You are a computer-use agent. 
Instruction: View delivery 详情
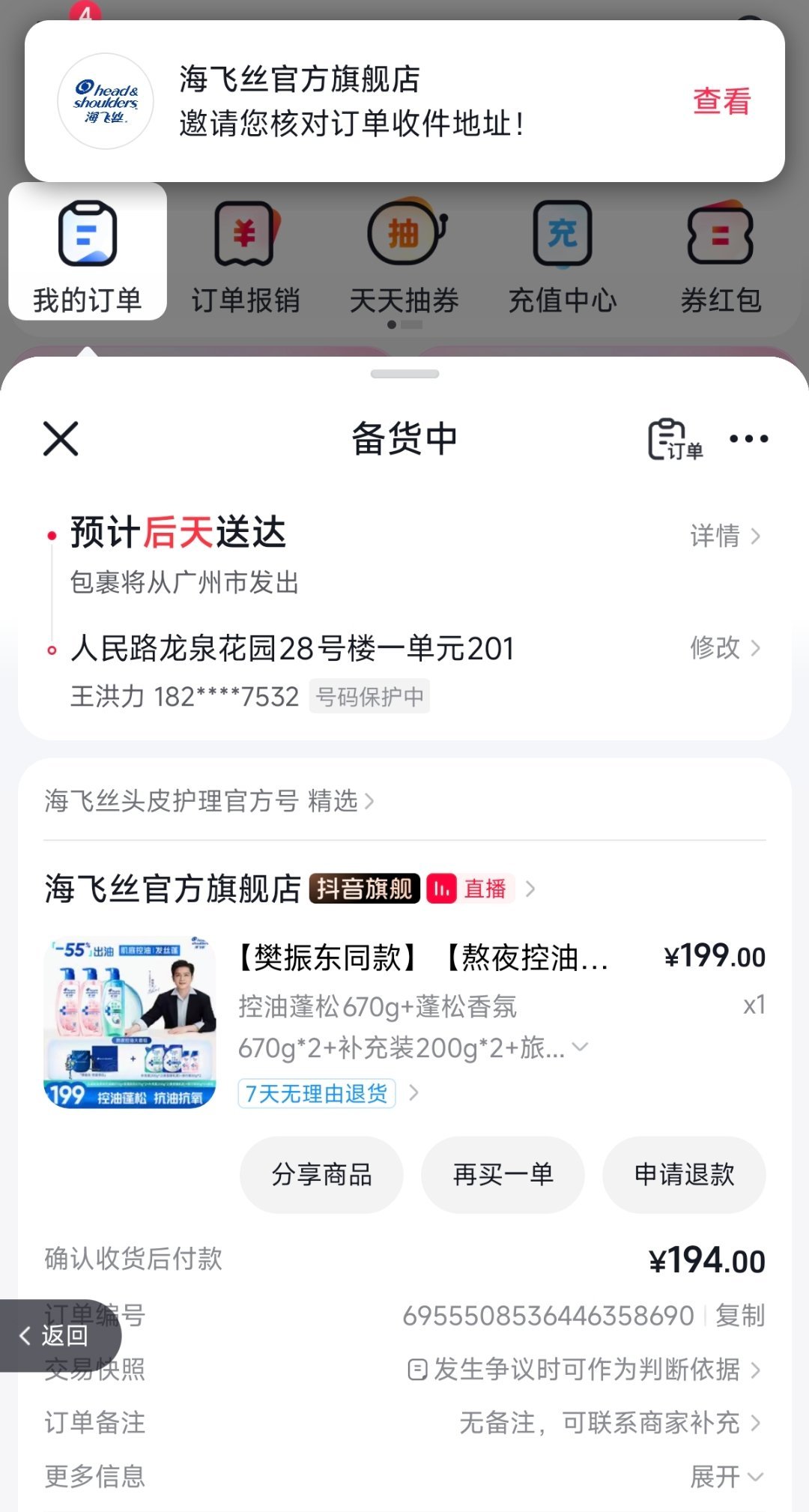[x=725, y=536]
